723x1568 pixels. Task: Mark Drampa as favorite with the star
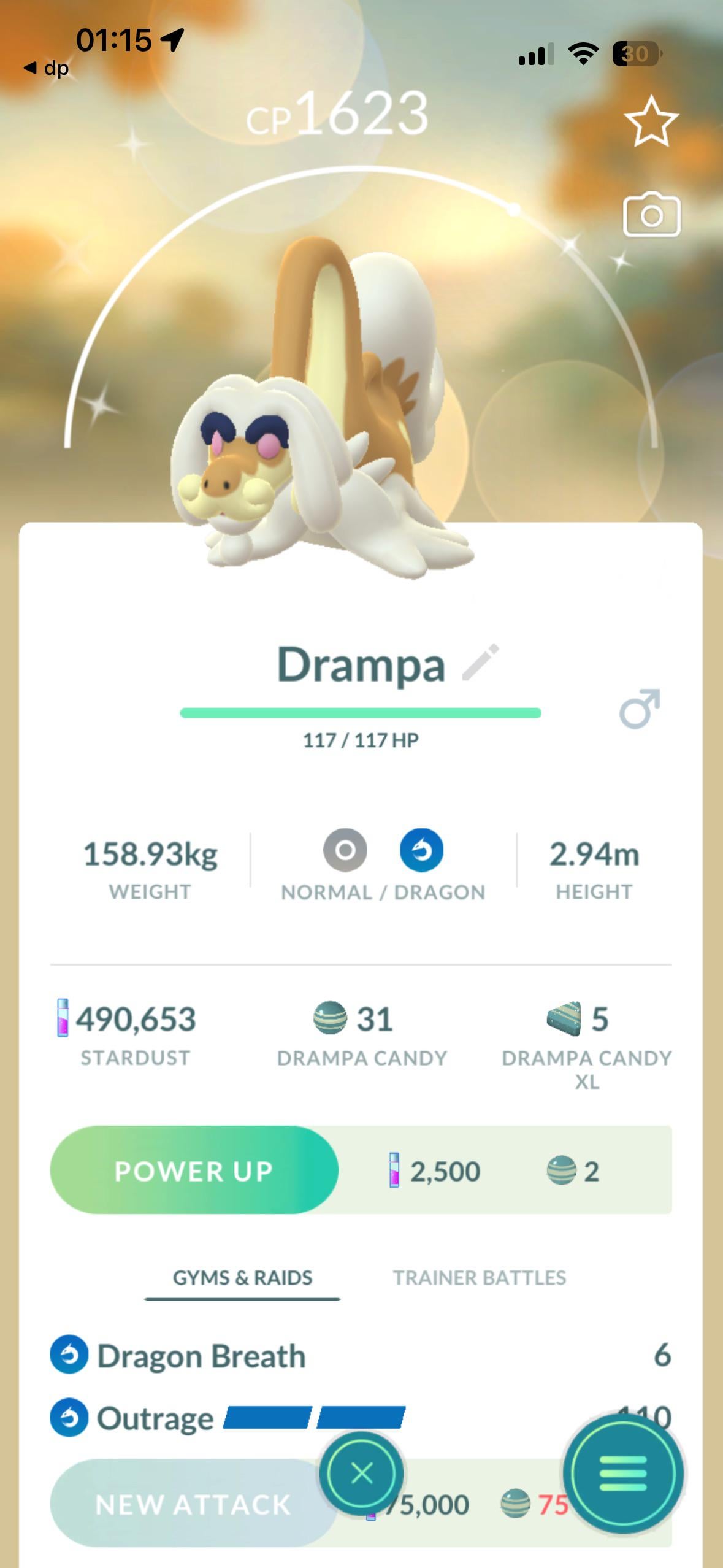pyautogui.click(x=651, y=121)
